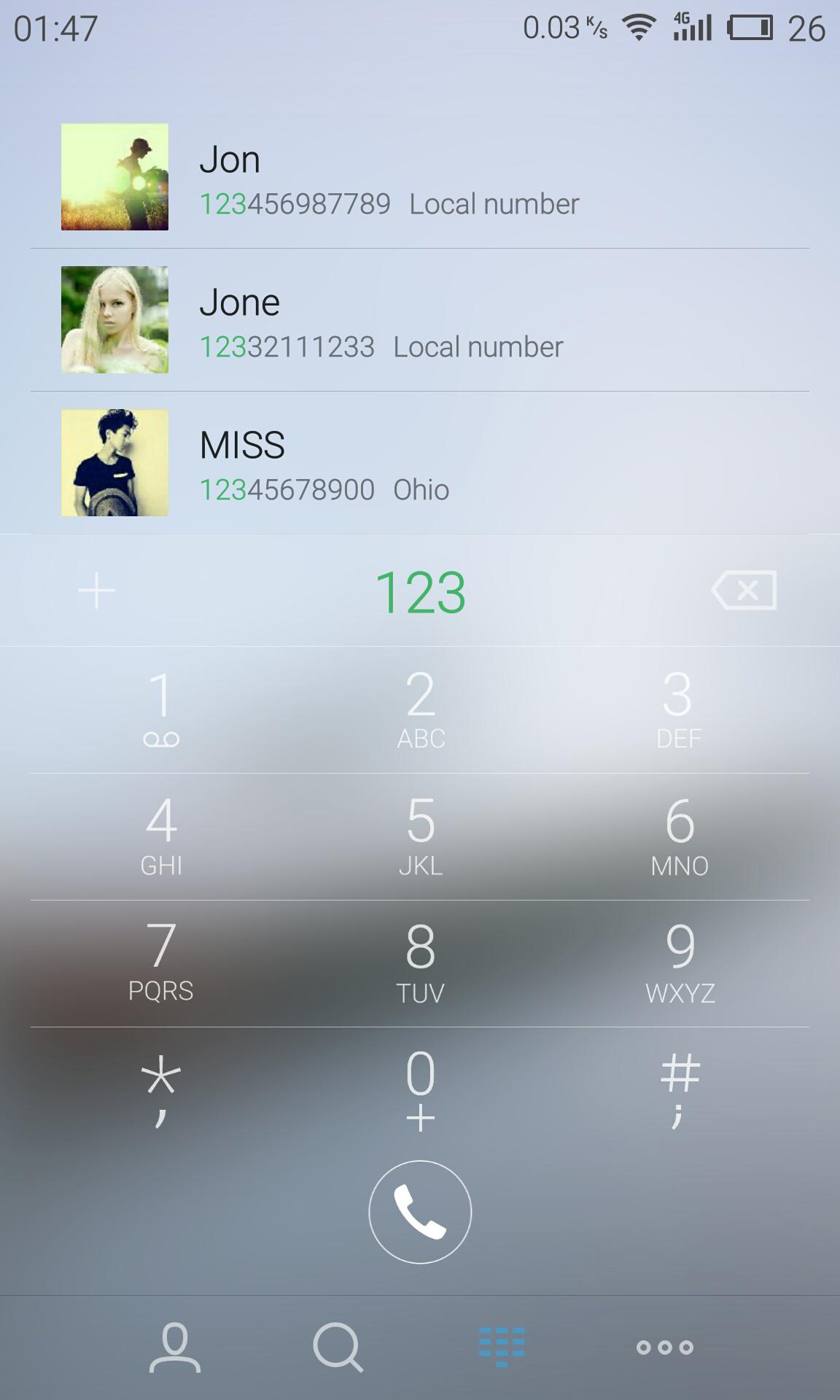The height and width of the screenshot is (1400, 840).
Task: Place call with the phone button
Action: [420, 1212]
